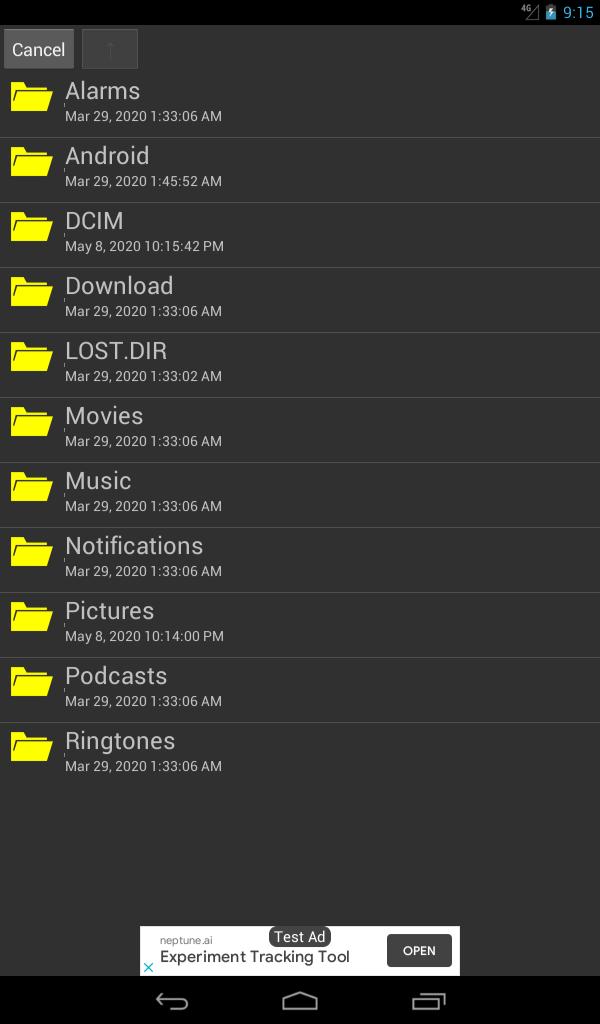Image resolution: width=600 pixels, height=1024 pixels.
Task: Tap OPEN on the neptune.ai ad
Action: pos(419,951)
